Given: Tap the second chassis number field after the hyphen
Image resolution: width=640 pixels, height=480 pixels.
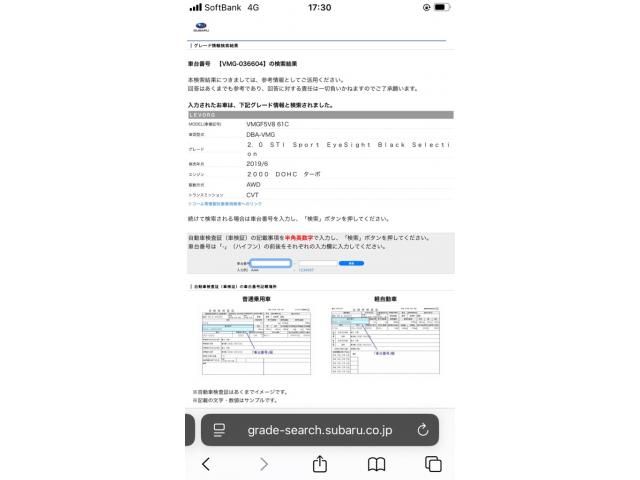Looking at the screenshot, I should coord(316,263).
